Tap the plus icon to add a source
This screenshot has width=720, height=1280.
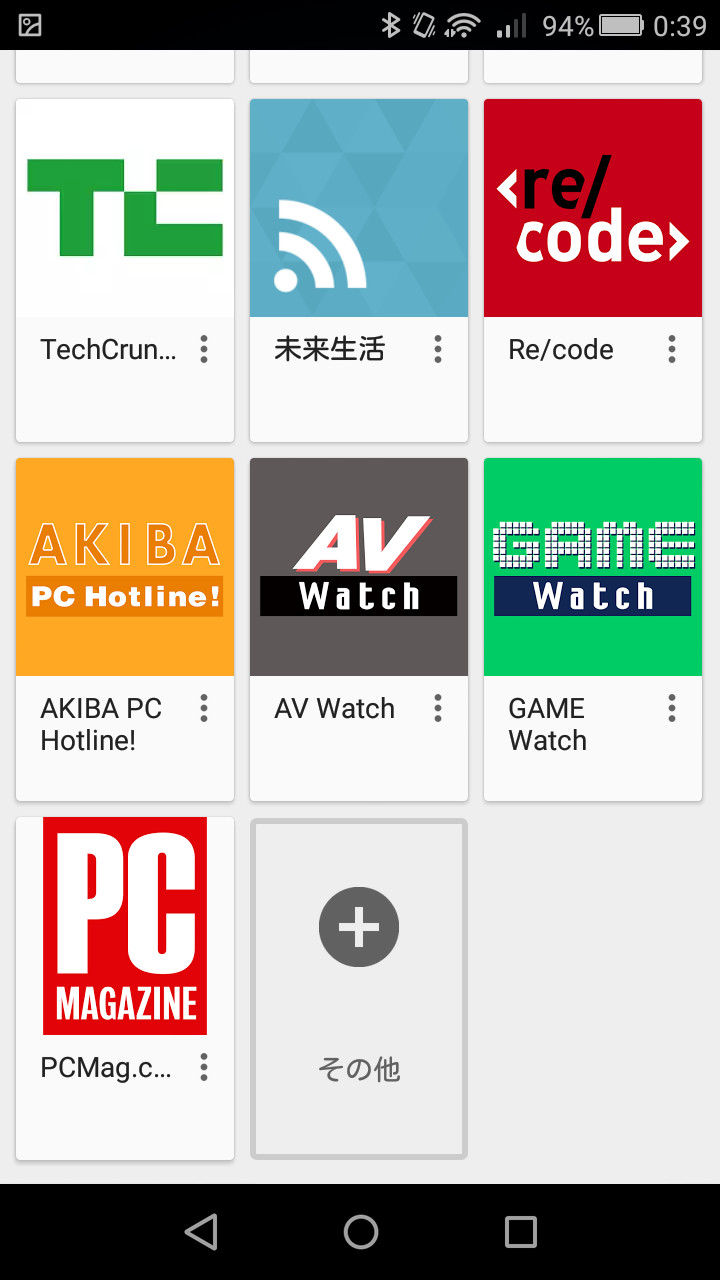(358, 926)
